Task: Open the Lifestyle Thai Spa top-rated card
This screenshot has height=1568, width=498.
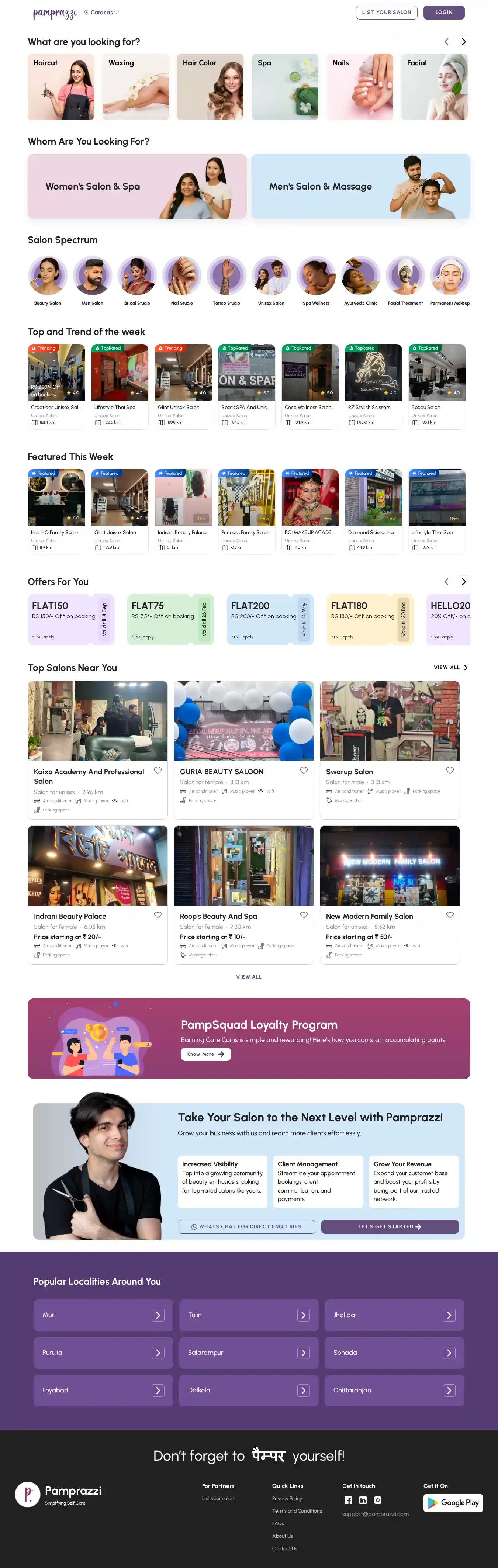Action: pos(119,387)
